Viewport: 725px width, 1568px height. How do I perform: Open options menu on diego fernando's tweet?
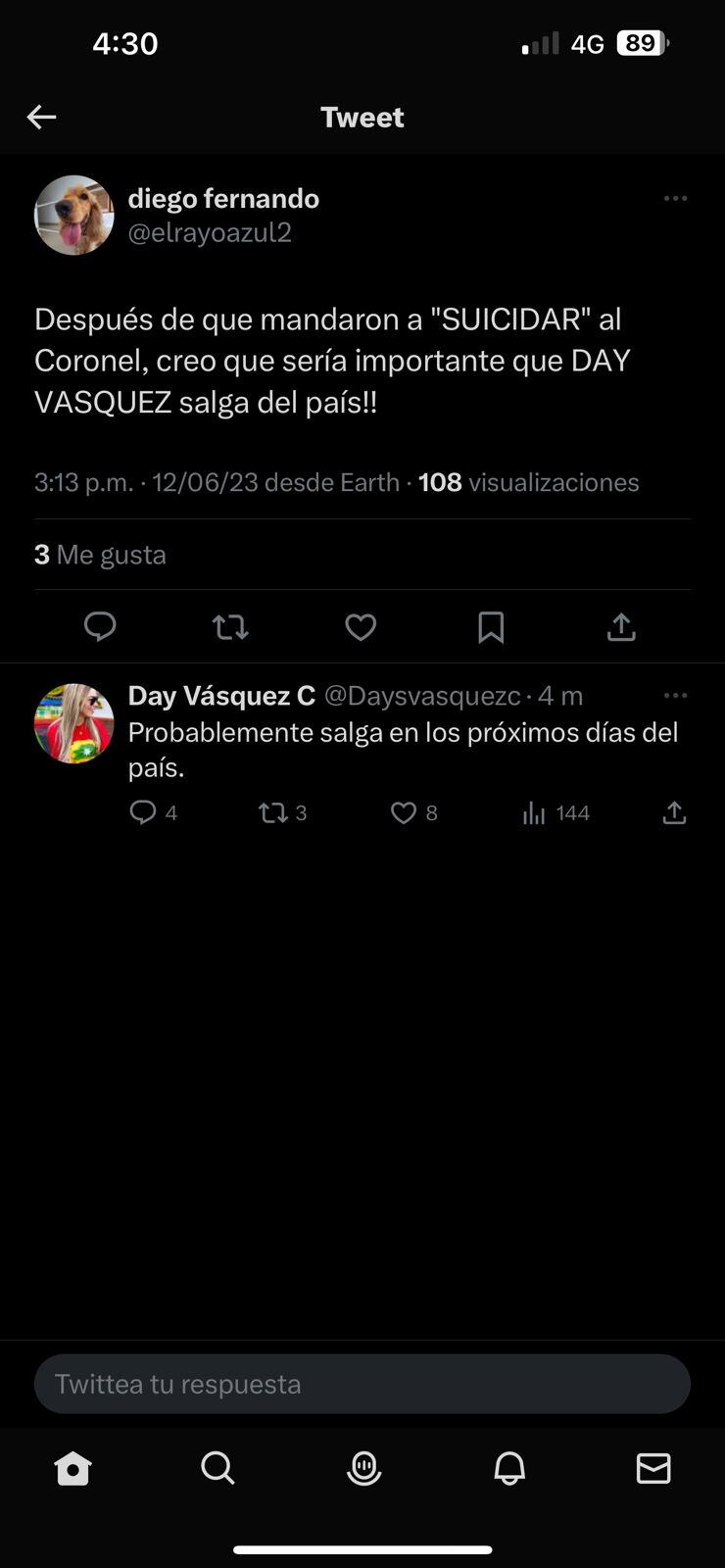pos(675,198)
